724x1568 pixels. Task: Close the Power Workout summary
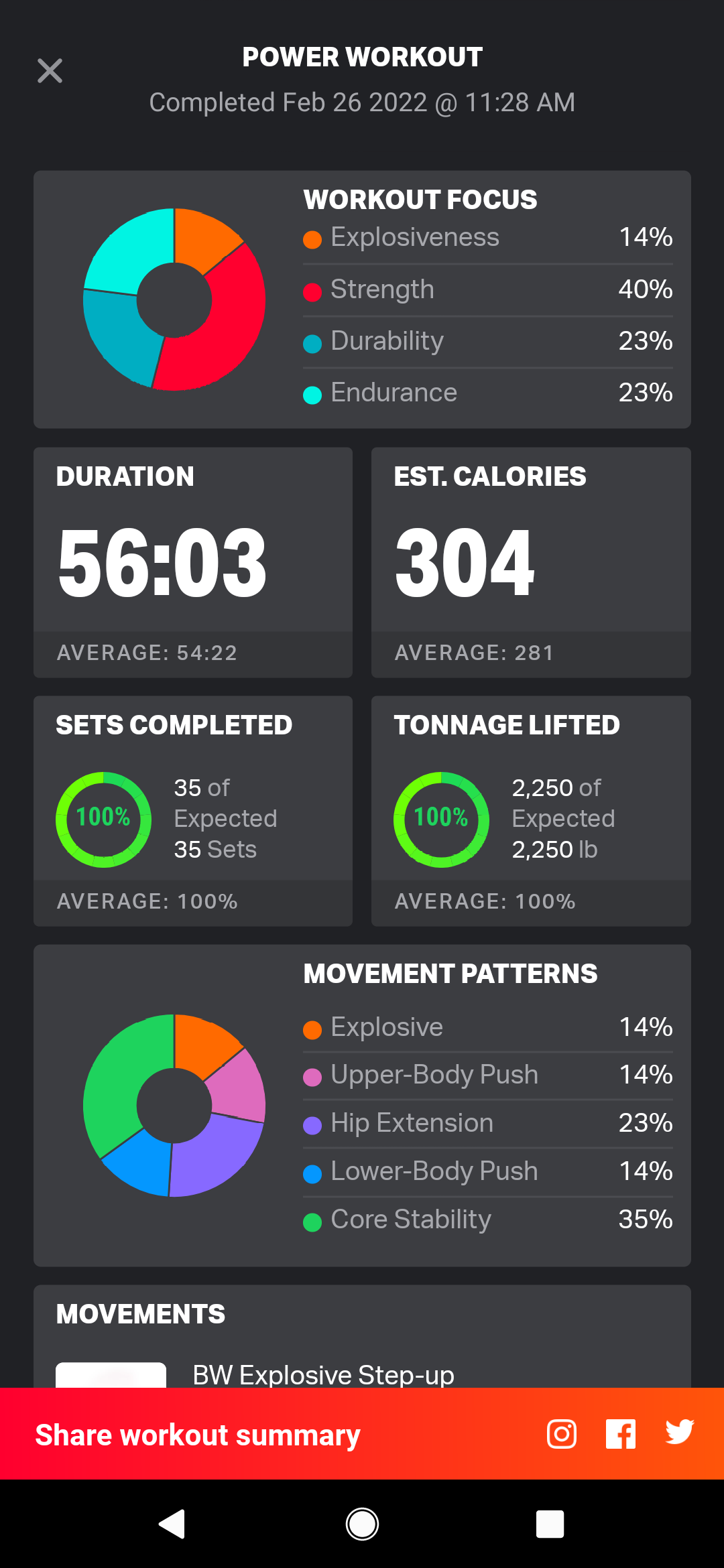click(x=50, y=70)
